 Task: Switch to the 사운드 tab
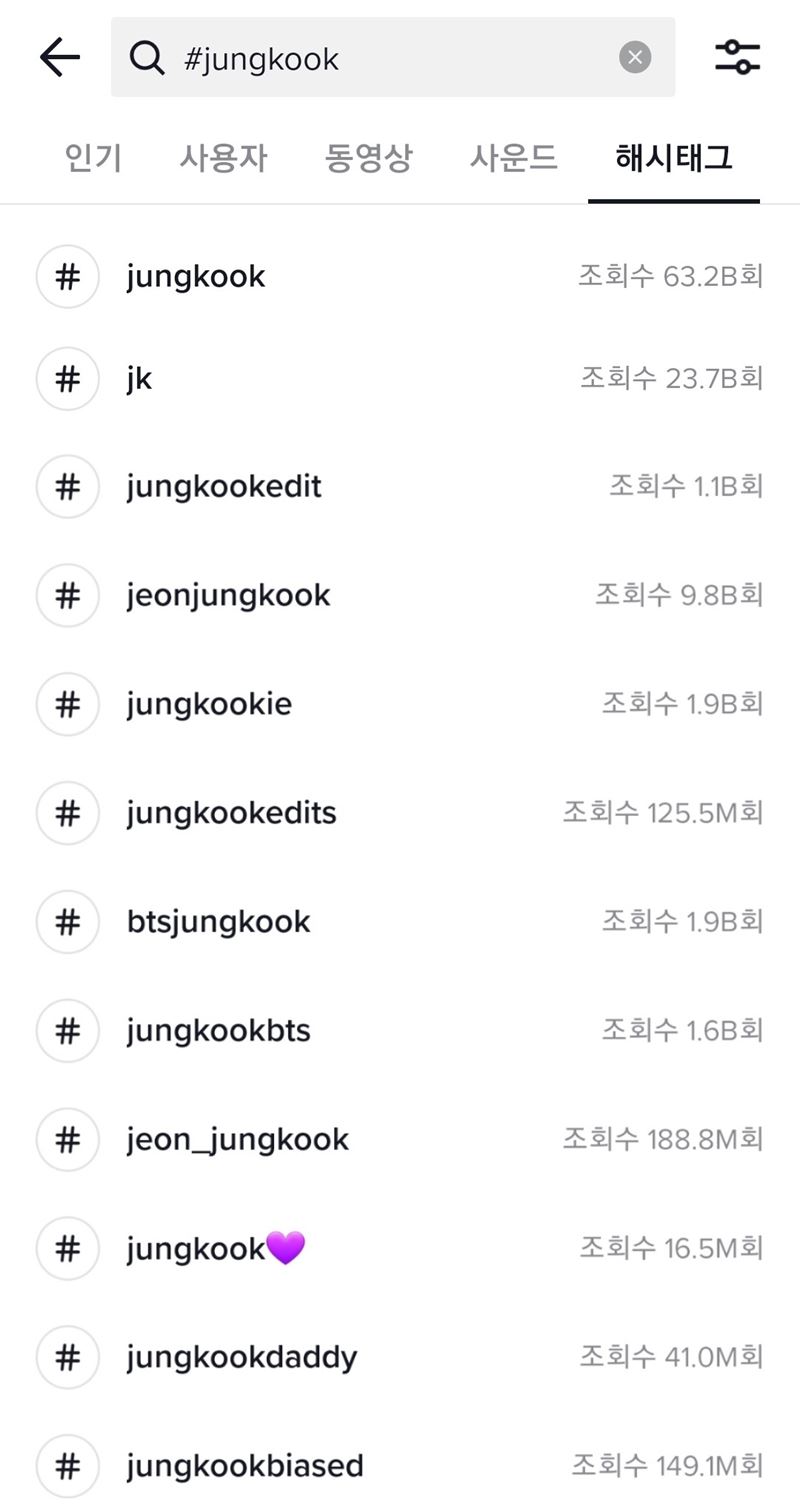[513, 158]
